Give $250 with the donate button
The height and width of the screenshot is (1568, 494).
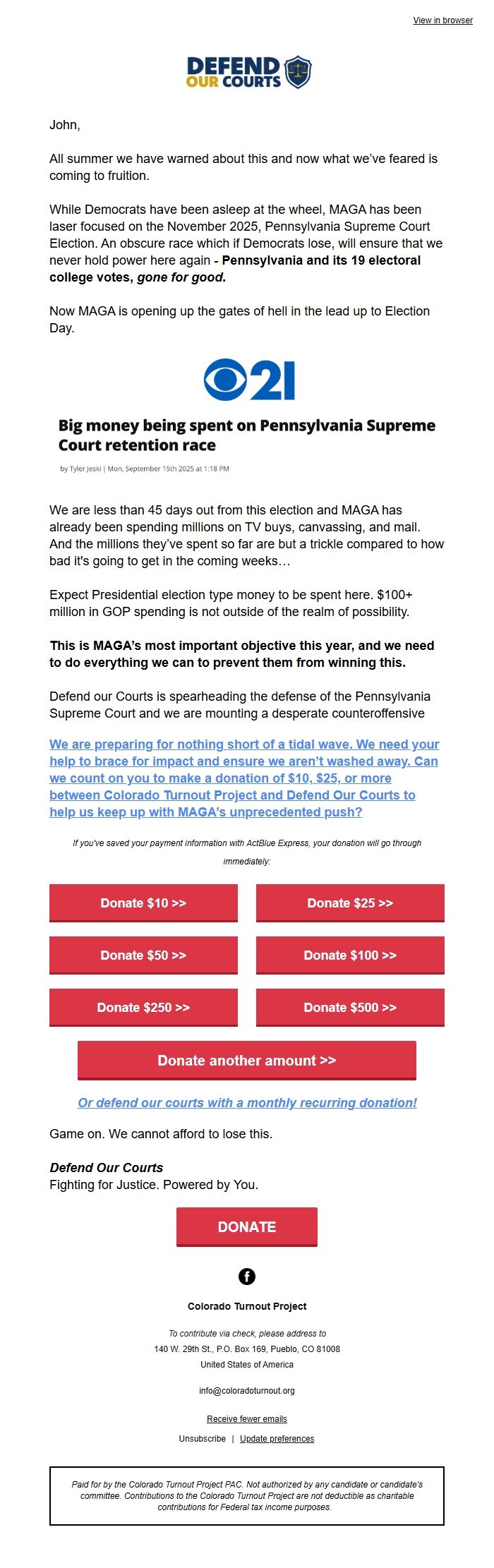click(x=143, y=1007)
